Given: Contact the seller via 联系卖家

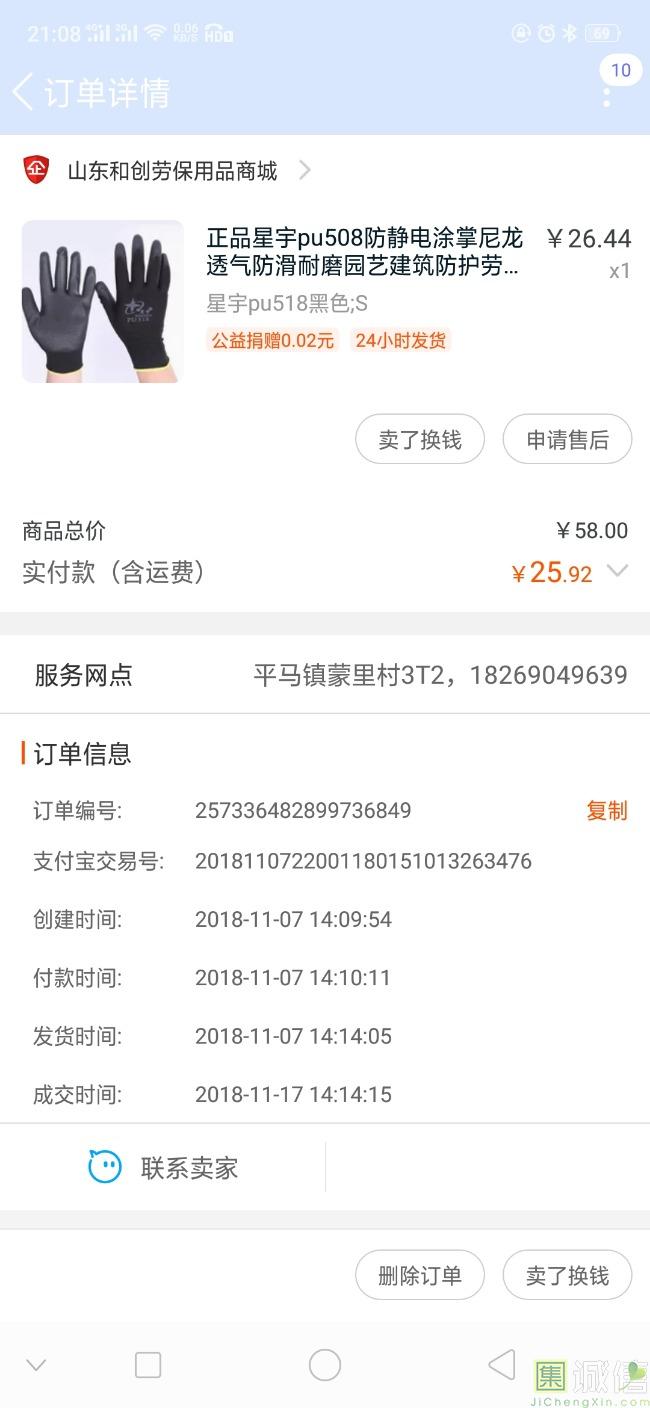Looking at the screenshot, I should pos(164,1167).
